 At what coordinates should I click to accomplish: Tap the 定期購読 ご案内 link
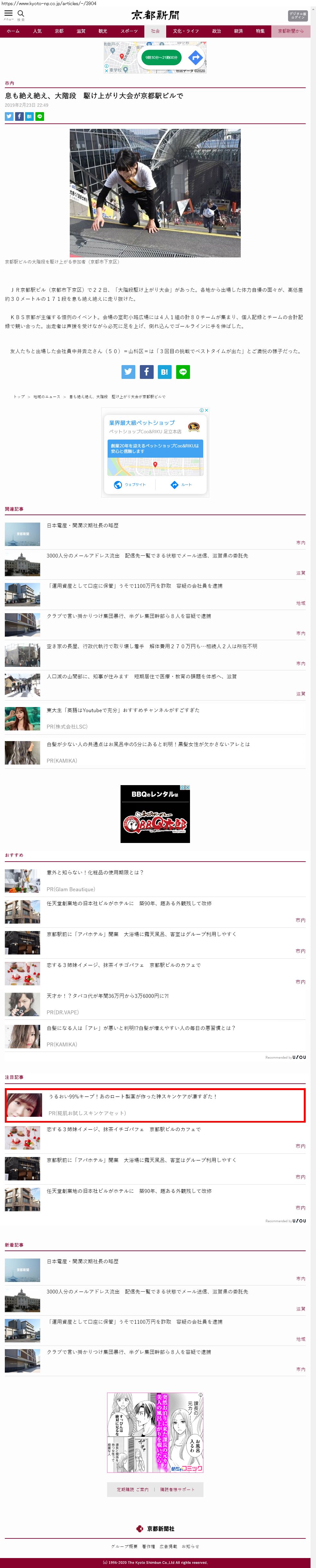132,1490
